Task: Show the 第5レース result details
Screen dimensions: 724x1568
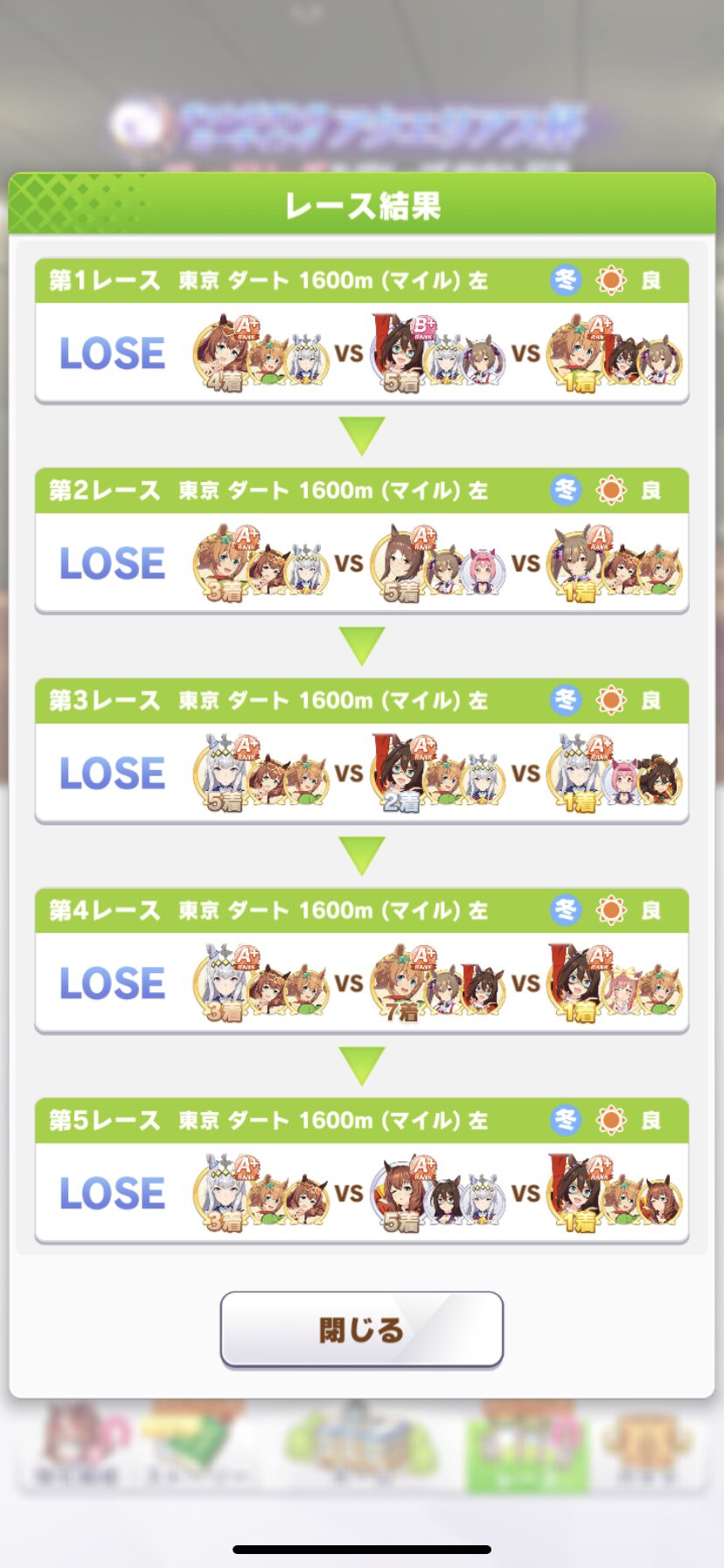Action: tap(361, 1171)
